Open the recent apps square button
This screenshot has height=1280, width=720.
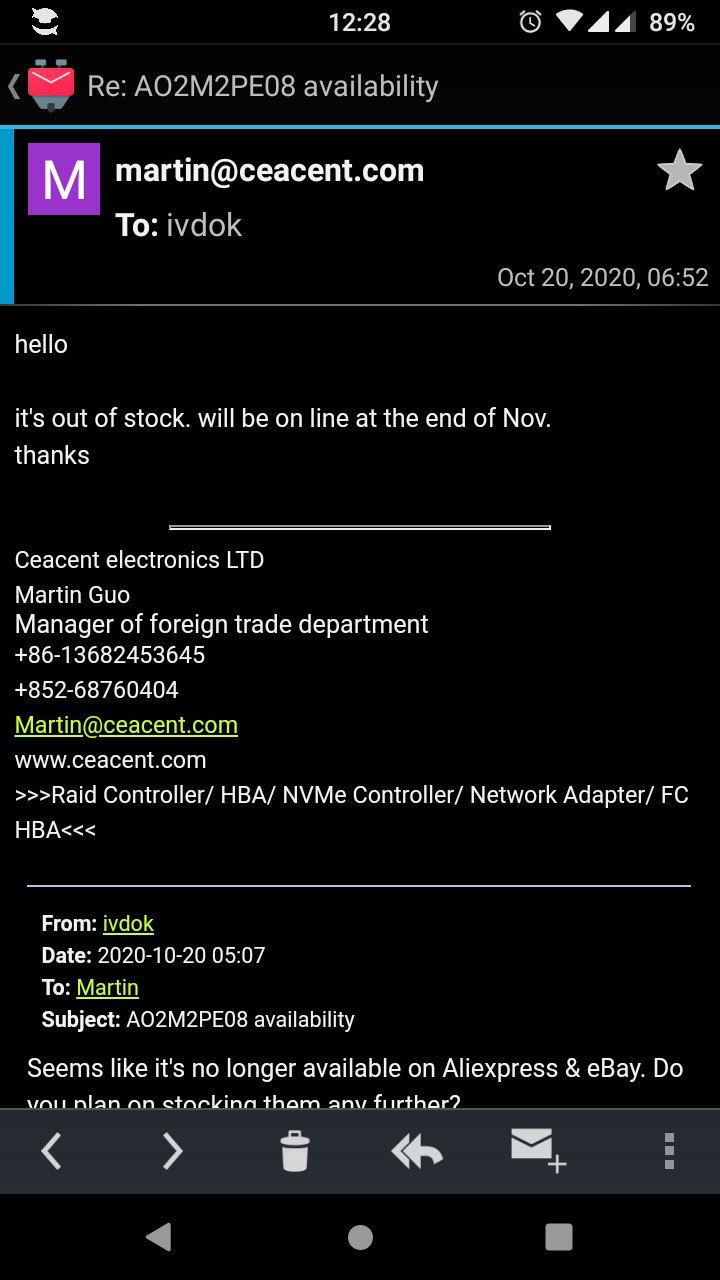click(x=559, y=1237)
